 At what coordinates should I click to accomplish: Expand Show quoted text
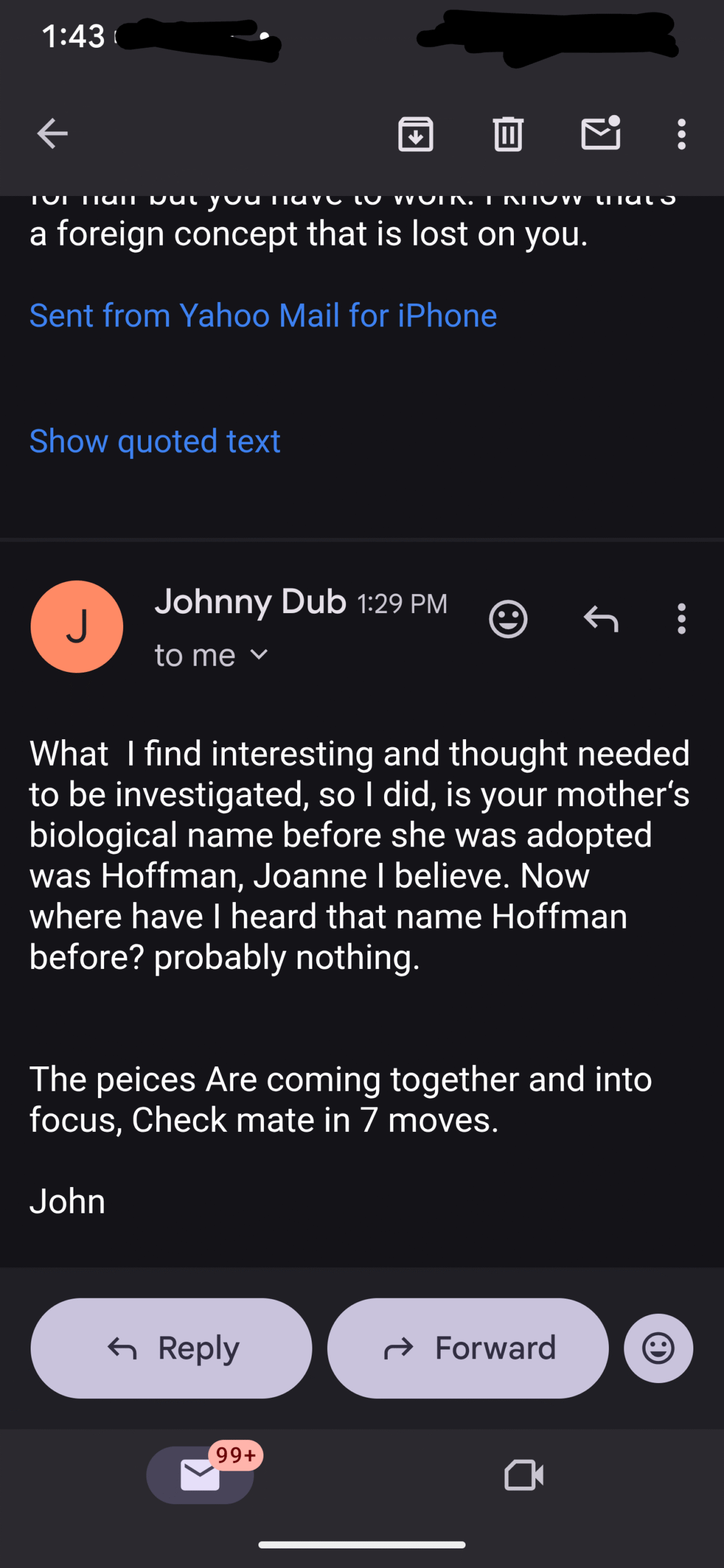pos(155,441)
